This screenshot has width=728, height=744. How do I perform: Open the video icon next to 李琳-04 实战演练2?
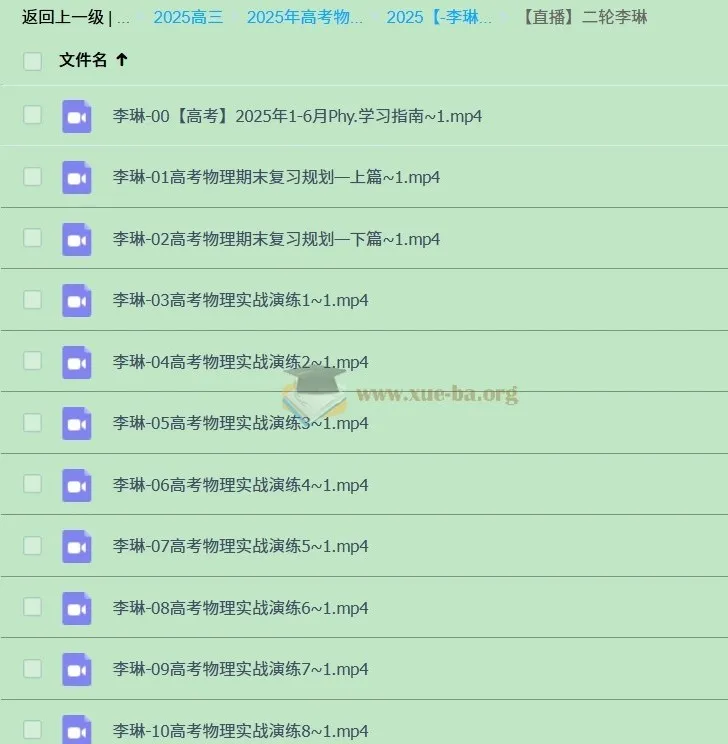(76, 361)
